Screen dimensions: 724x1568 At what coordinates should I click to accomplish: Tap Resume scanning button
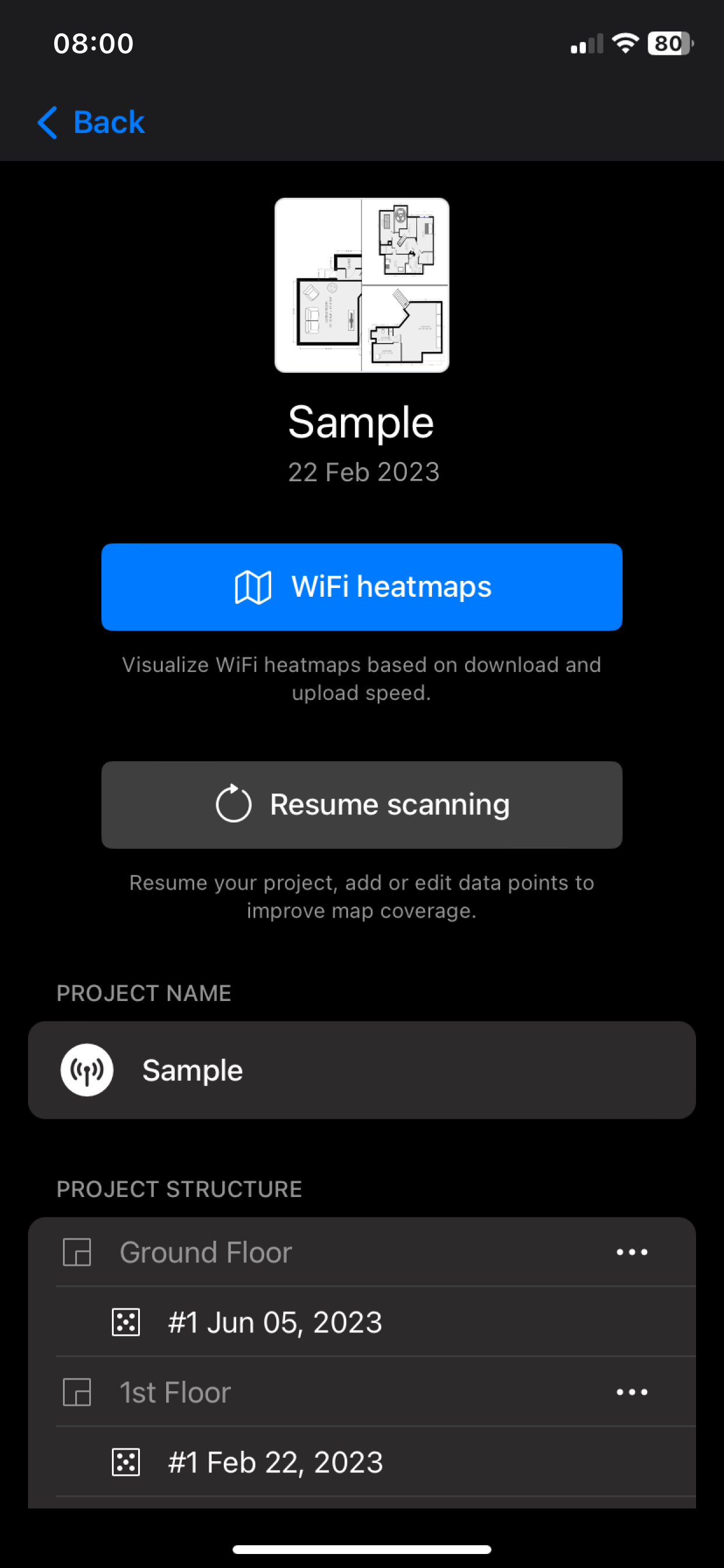point(362,804)
